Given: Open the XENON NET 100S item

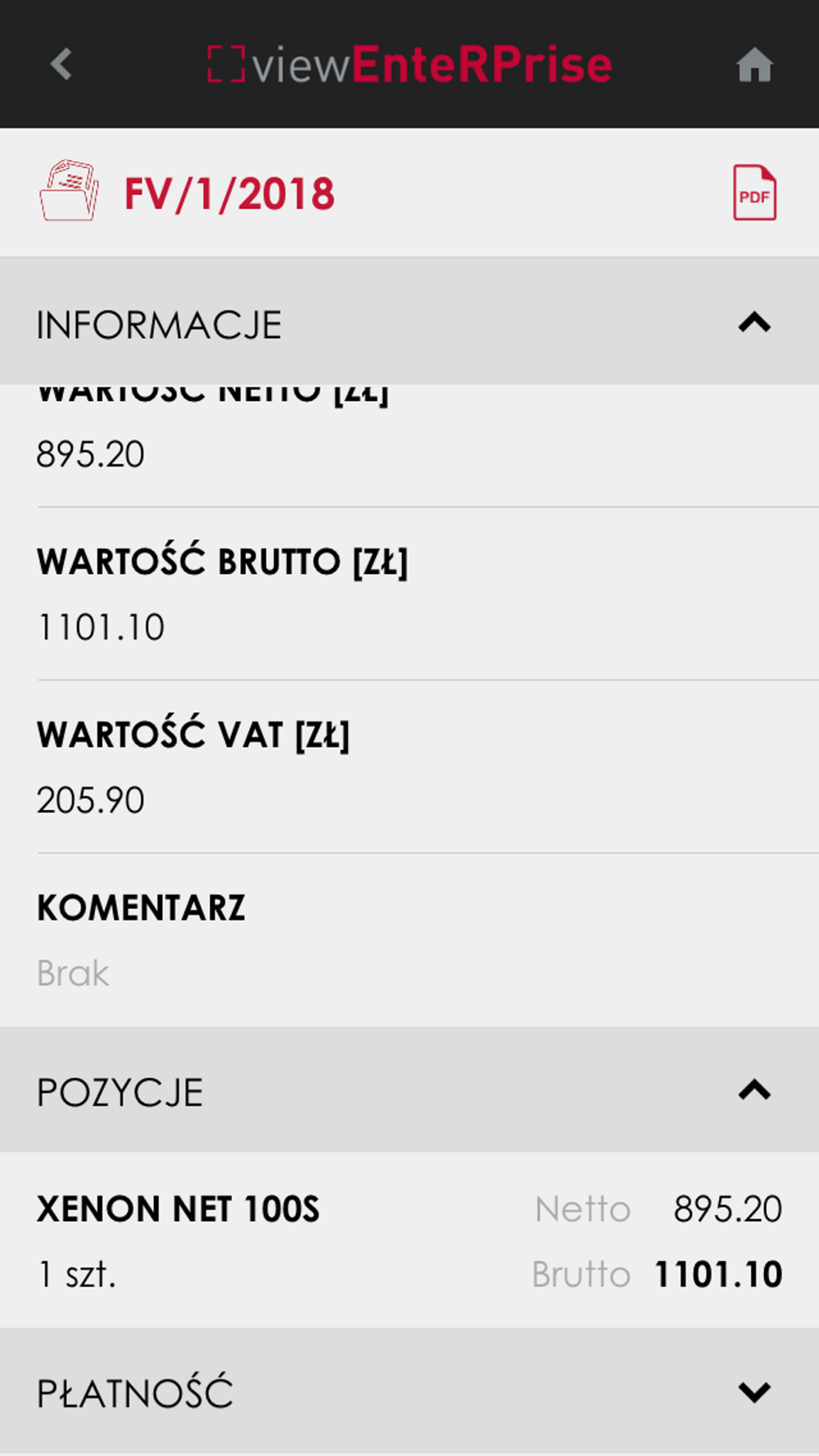Looking at the screenshot, I should [x=409, y=1241].
